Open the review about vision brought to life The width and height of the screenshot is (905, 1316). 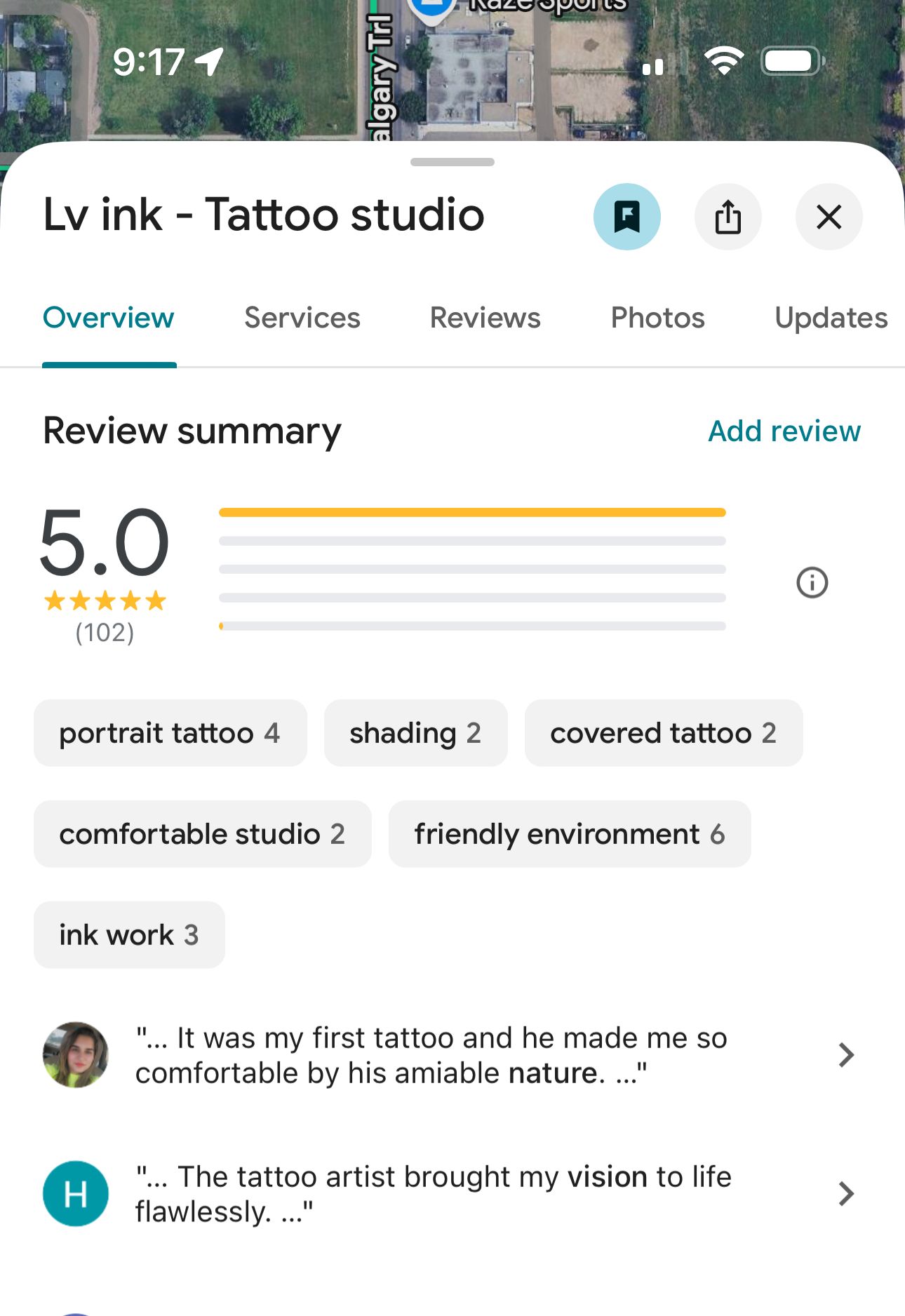449,1194
